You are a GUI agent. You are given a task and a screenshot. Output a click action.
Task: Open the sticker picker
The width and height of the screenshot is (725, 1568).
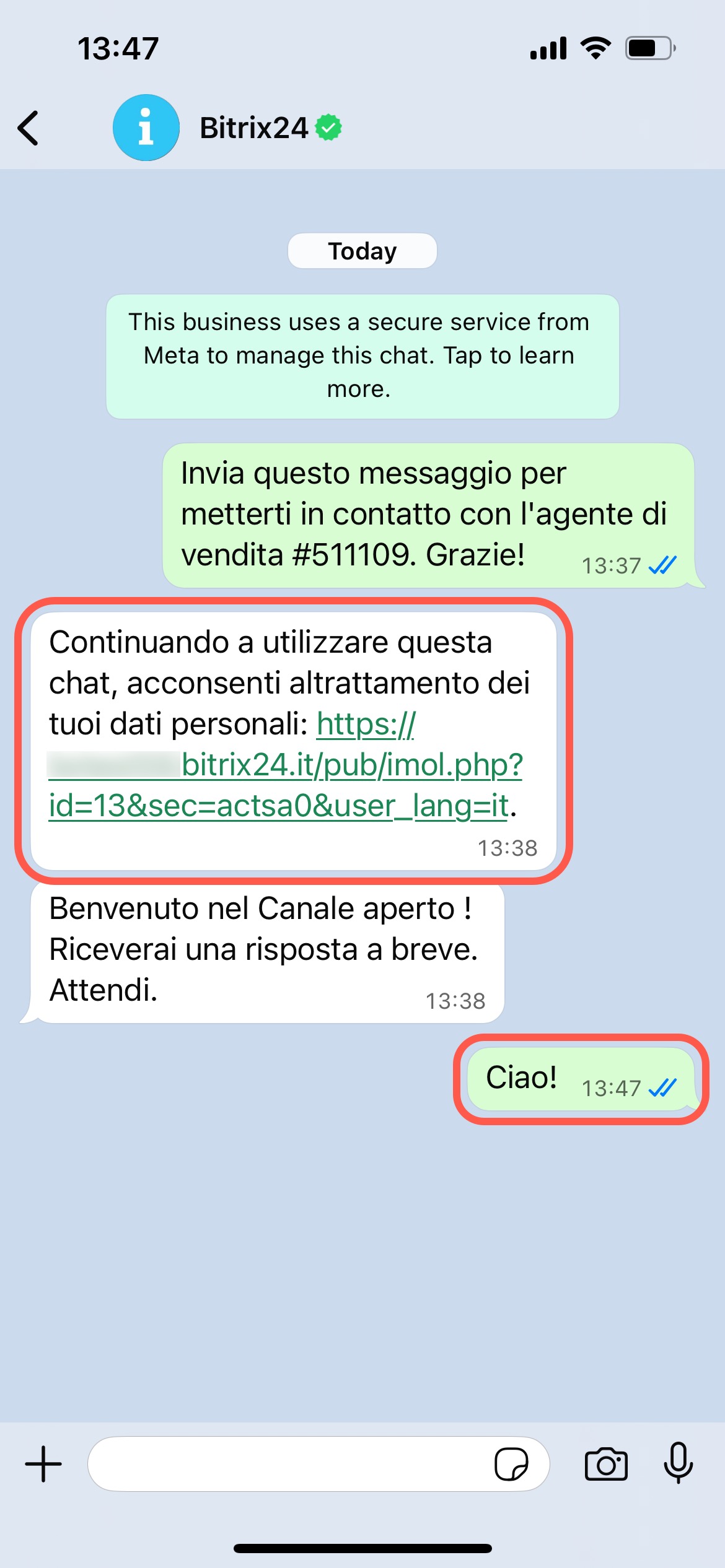tap(511, 1464)
